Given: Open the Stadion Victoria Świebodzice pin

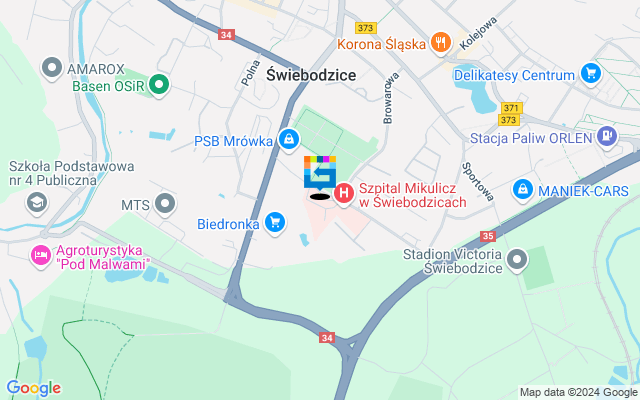Looking at the screenshot, I should pyautogui.click(x=516, y=261).
